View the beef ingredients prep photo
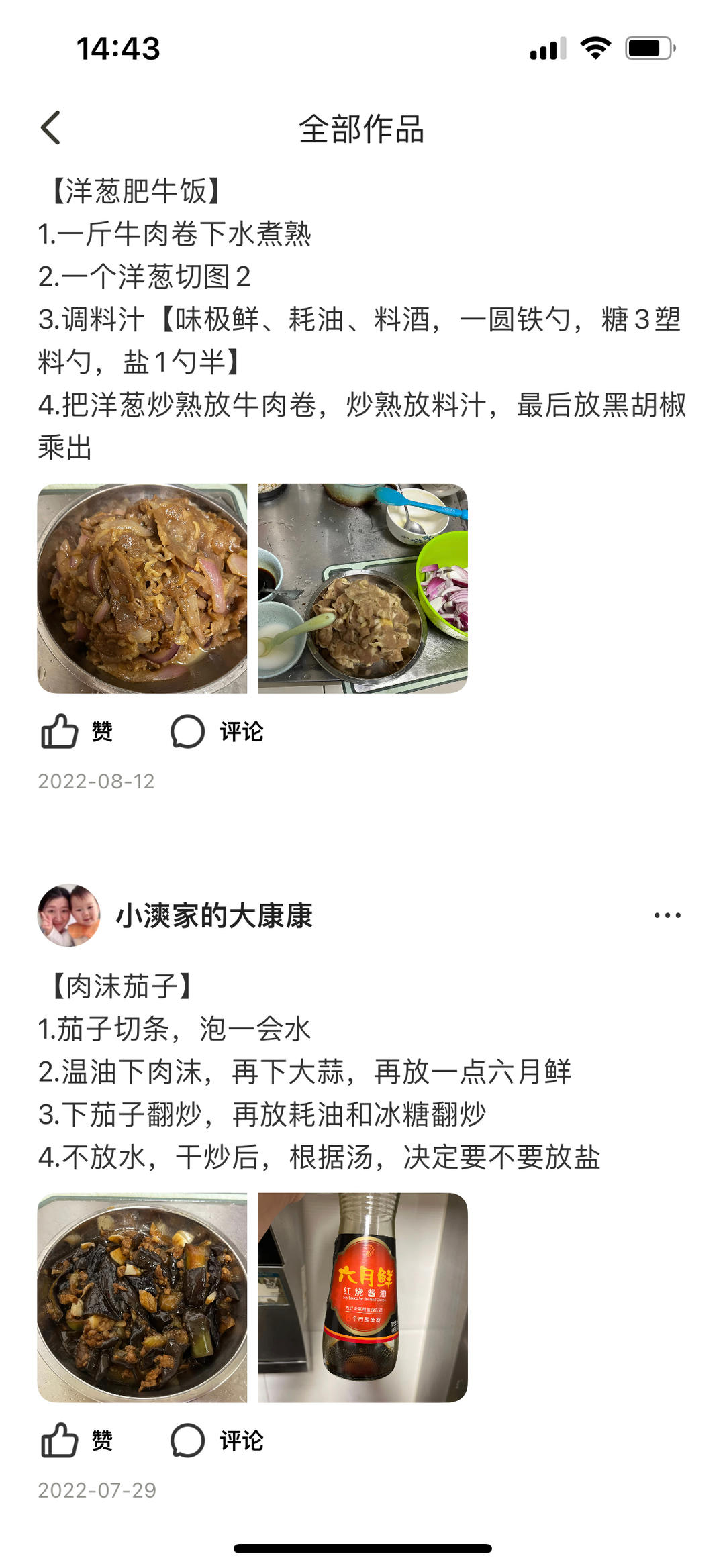 pos(362,588)
